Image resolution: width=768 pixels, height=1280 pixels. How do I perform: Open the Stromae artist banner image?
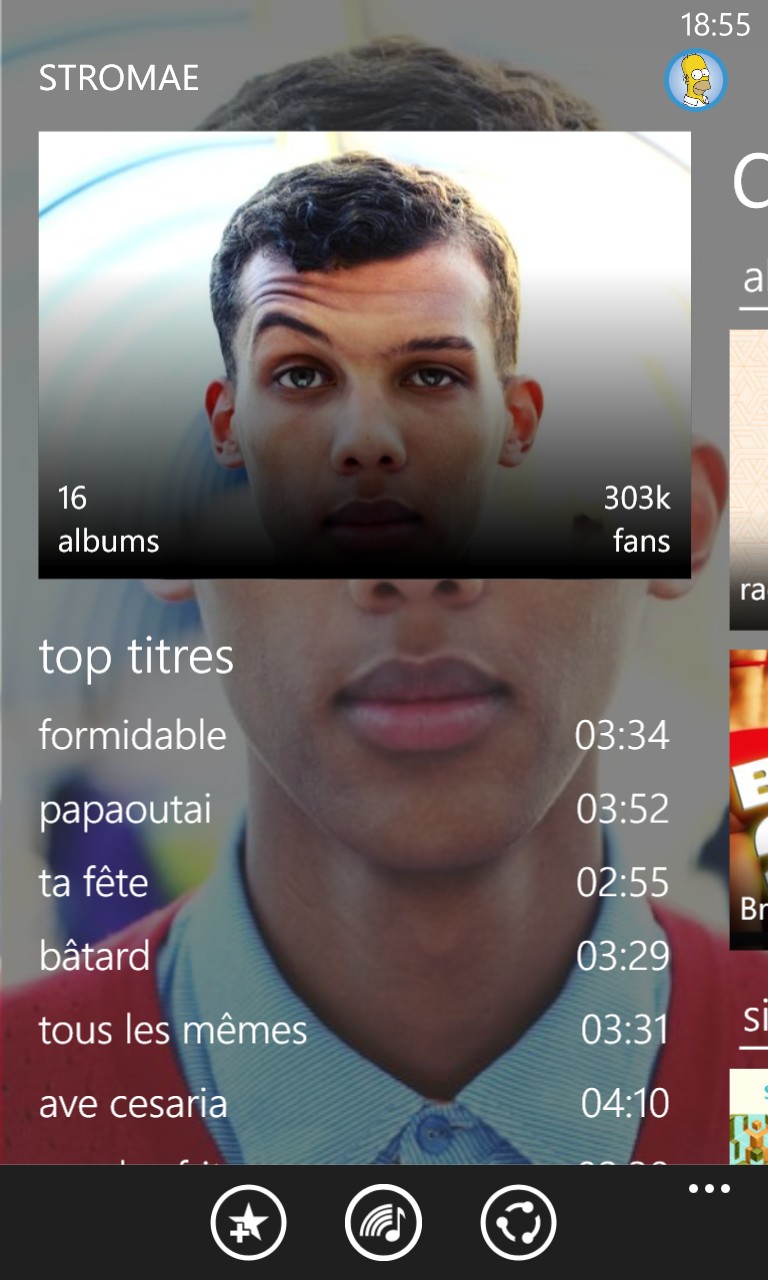[x=364, y=355]
